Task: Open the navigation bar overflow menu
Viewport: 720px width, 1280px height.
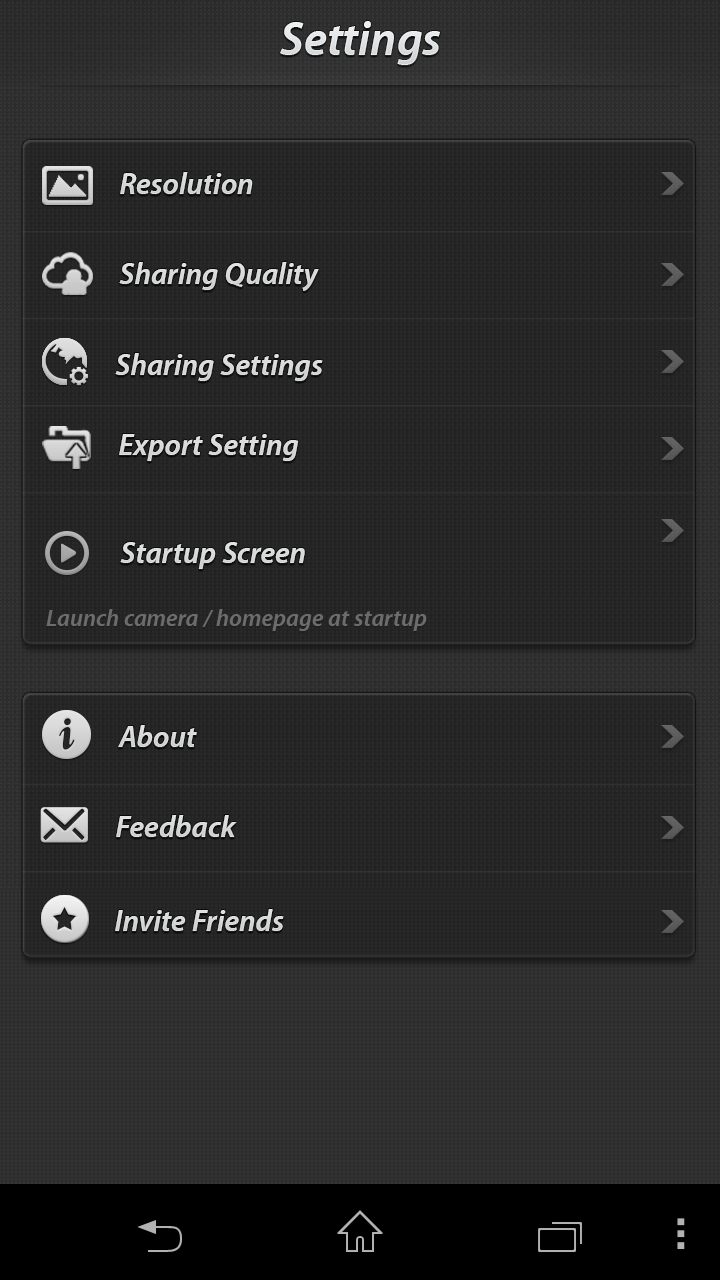Action: click(680, 1234)
